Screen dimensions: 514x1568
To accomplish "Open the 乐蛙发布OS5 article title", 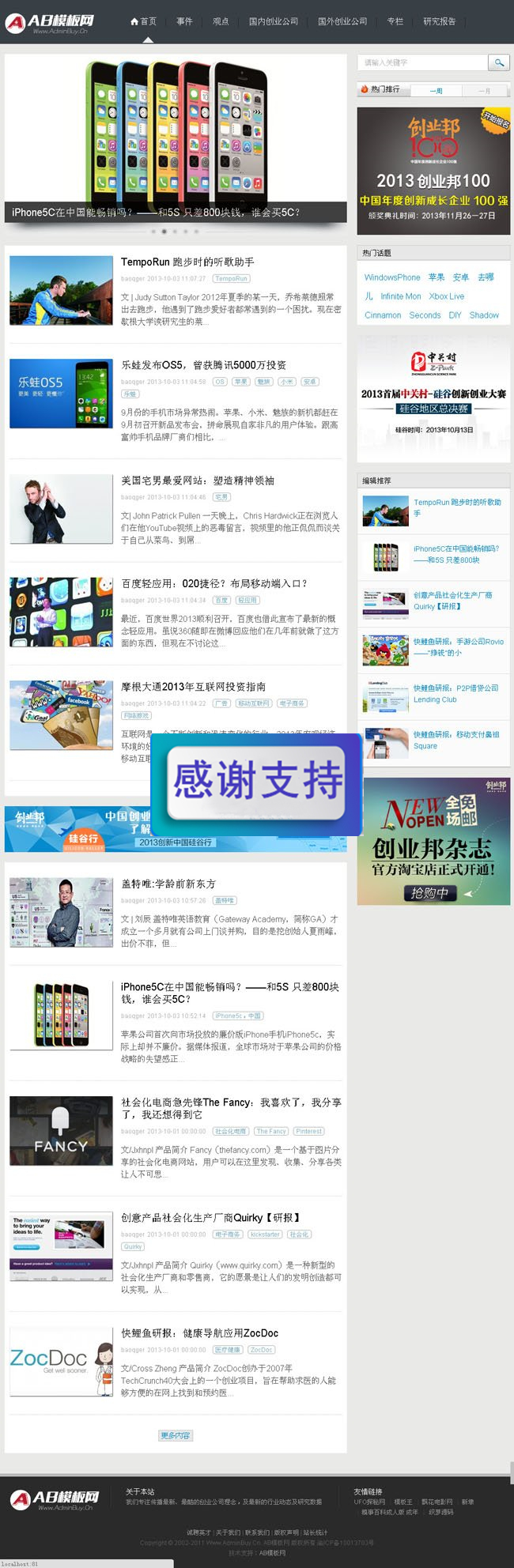I will (x=203, y=365).
